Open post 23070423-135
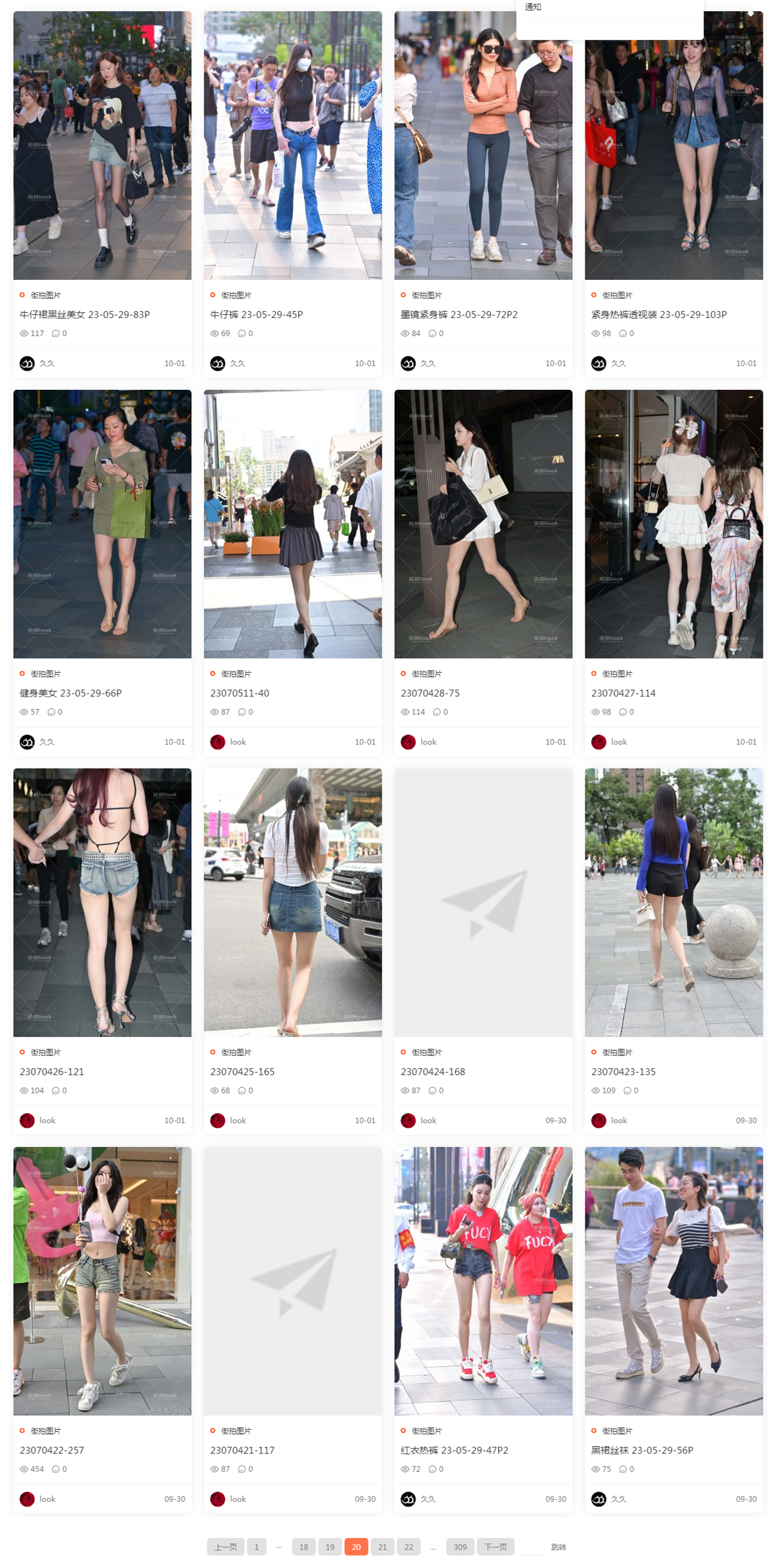This screenshot has width=784, height=1568. [x=623, y=1071]
